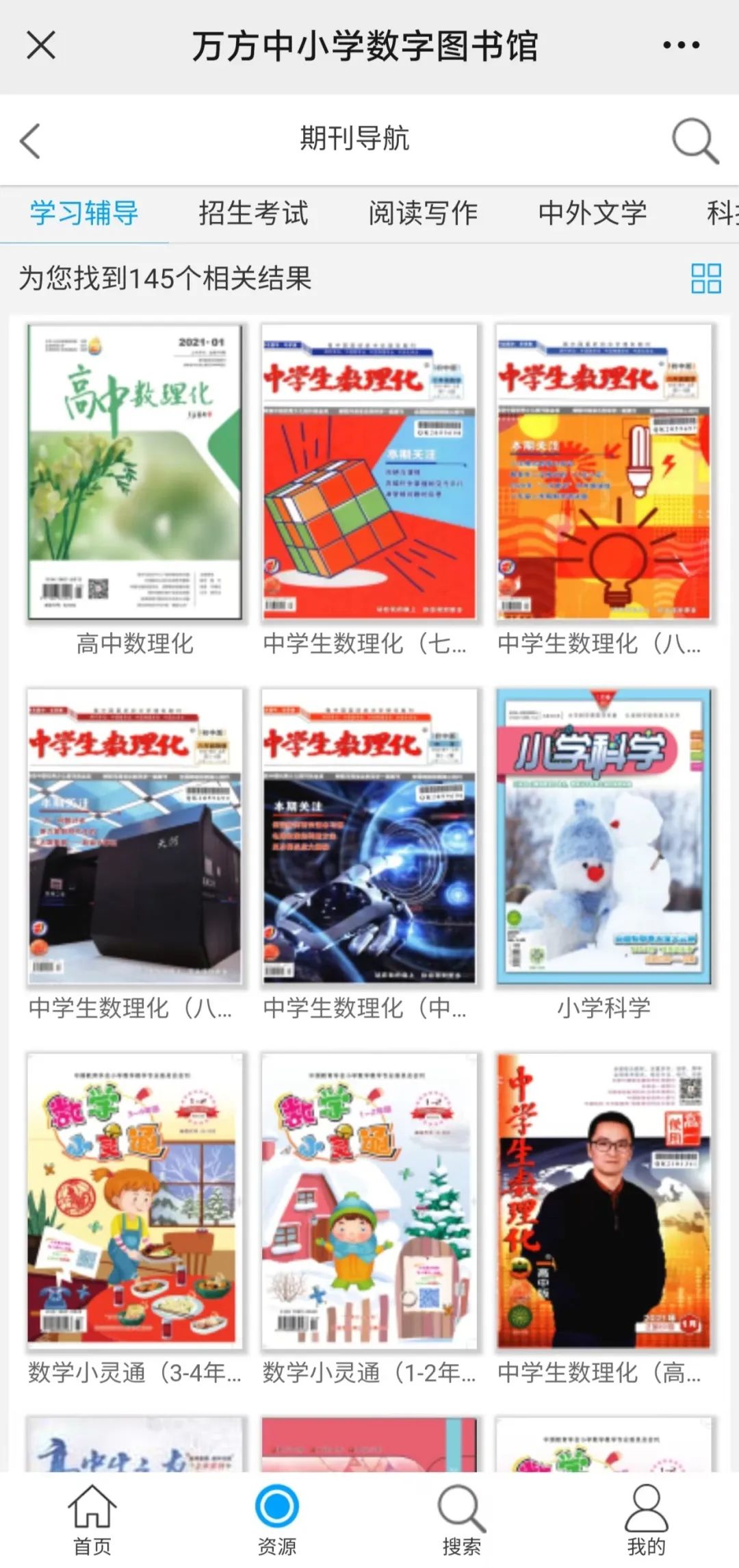Screen dimensions: 739x1568
Task: Switch to the 招生考试 tab
Action: pyautogui.click(x=253, y=213)
